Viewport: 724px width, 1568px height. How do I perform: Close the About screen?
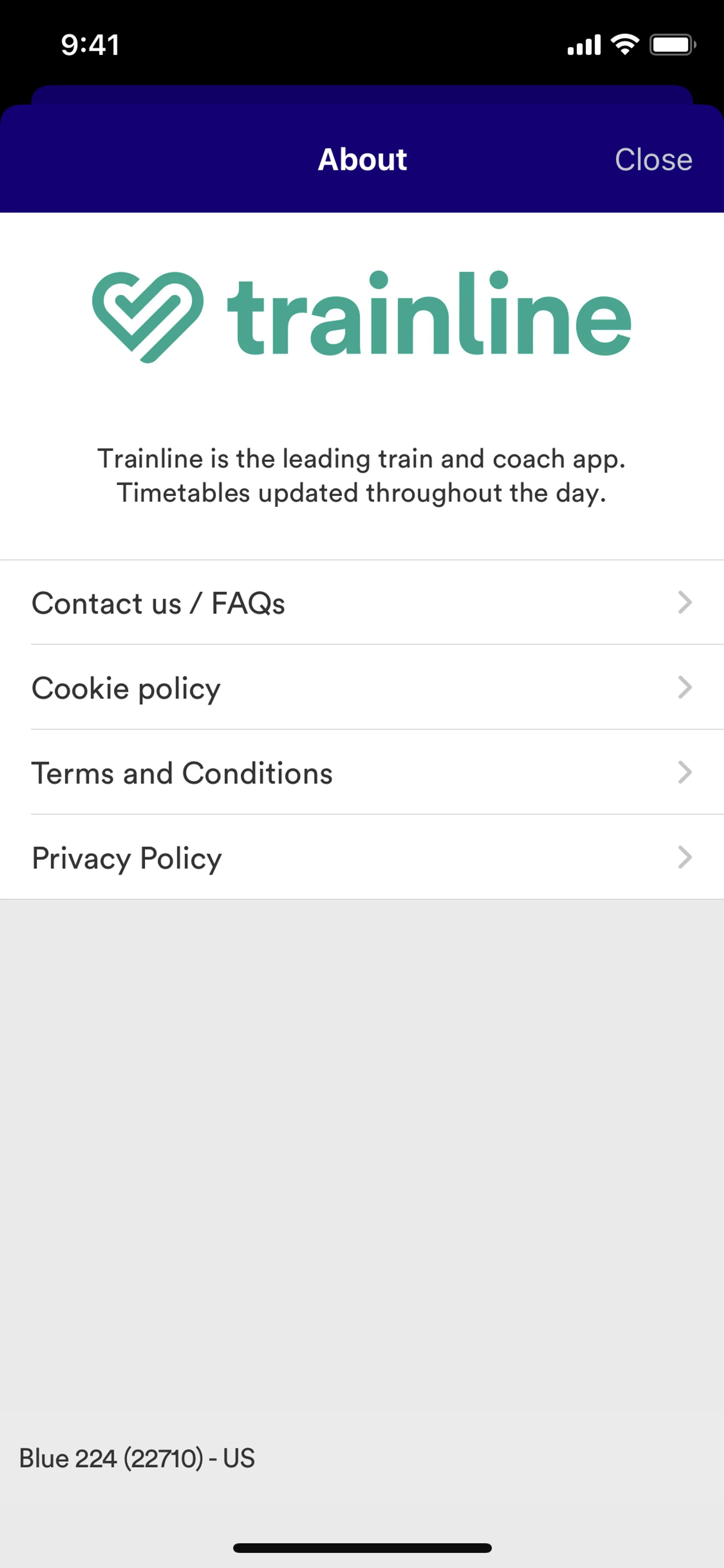[x=653, y=160]
